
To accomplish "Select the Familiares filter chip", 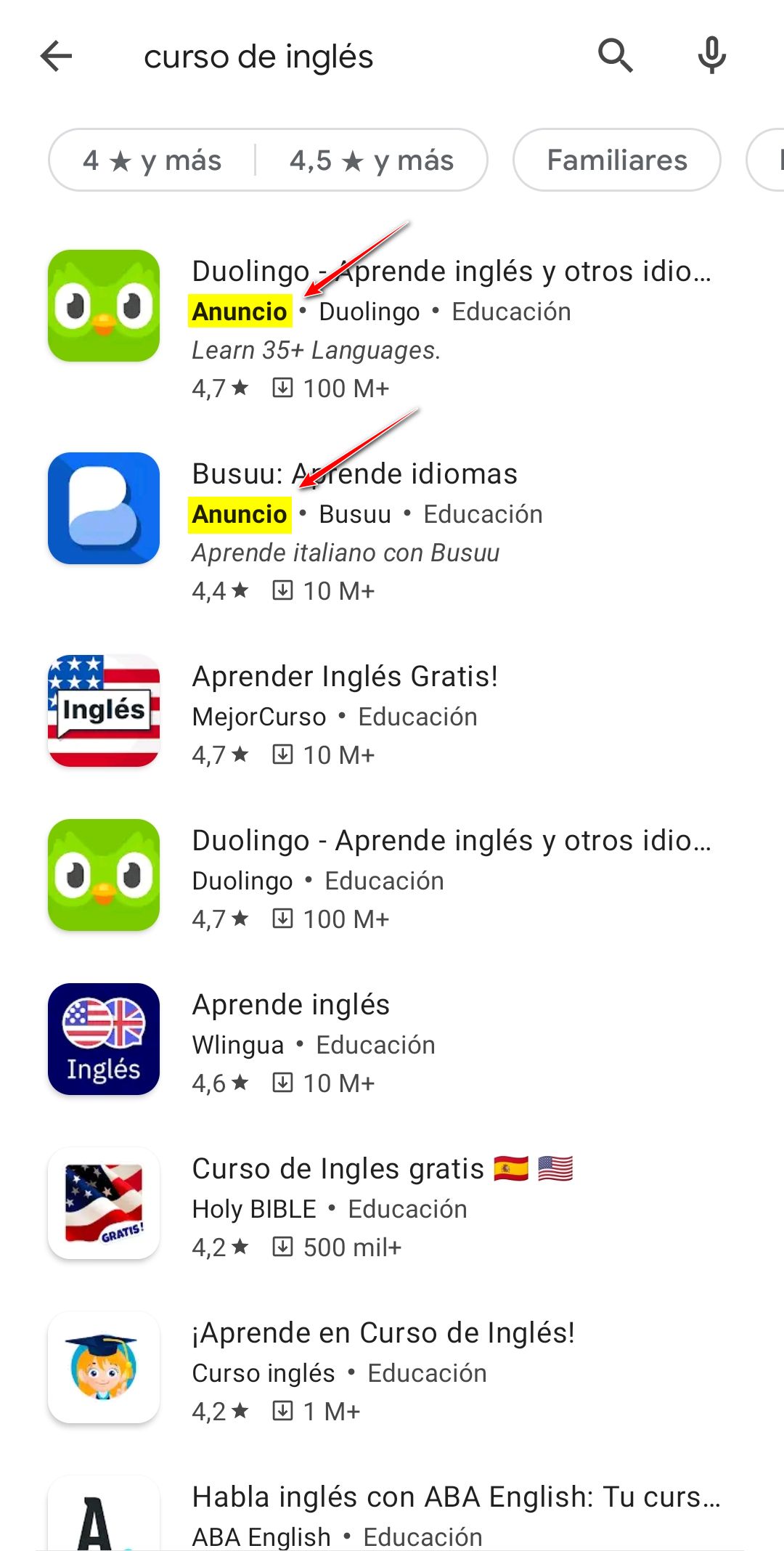I will click(x=617, y=160).
